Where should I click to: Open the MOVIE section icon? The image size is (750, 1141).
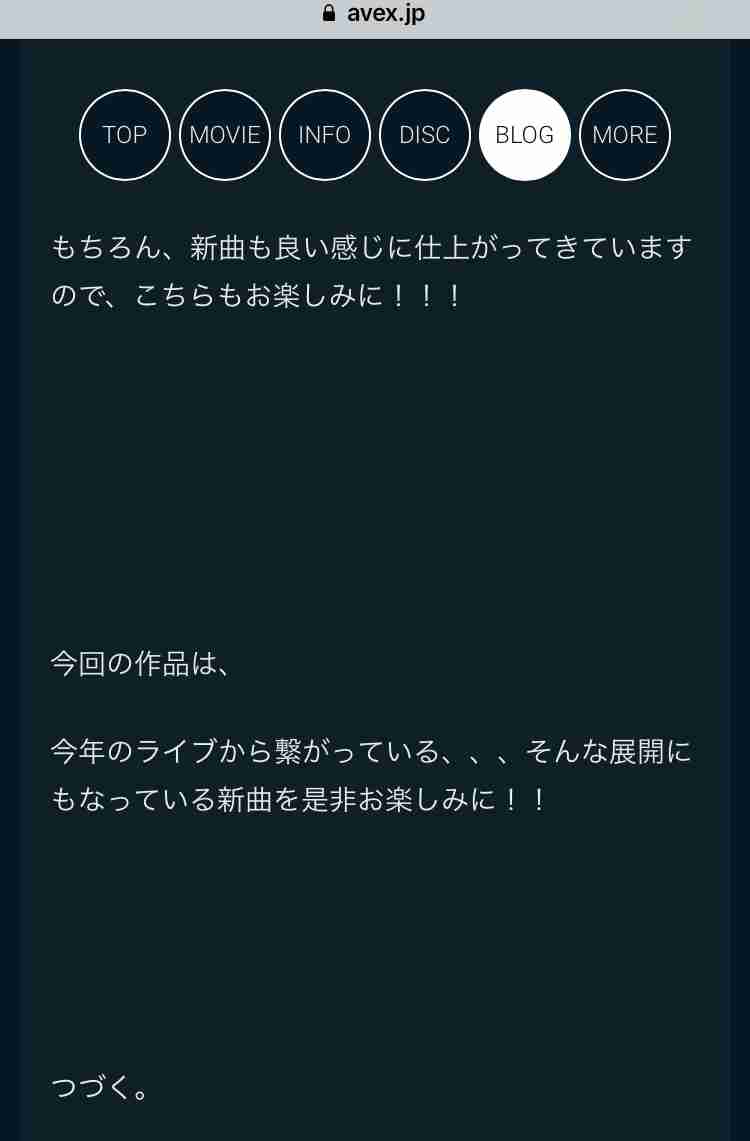point(224,134)
